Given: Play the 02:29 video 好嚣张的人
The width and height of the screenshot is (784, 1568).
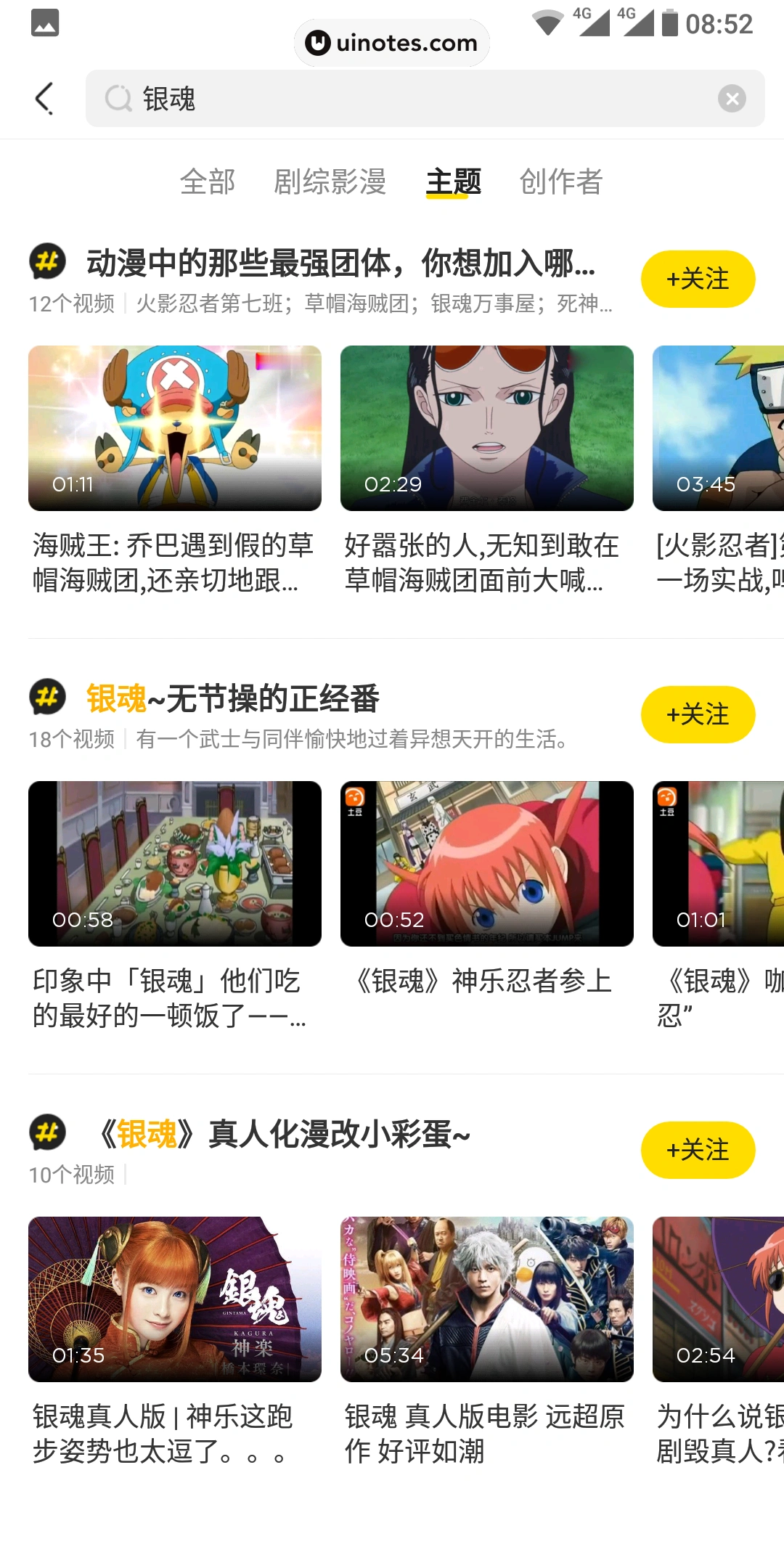Looking at the screenshot, I should [x=487, y=428].
